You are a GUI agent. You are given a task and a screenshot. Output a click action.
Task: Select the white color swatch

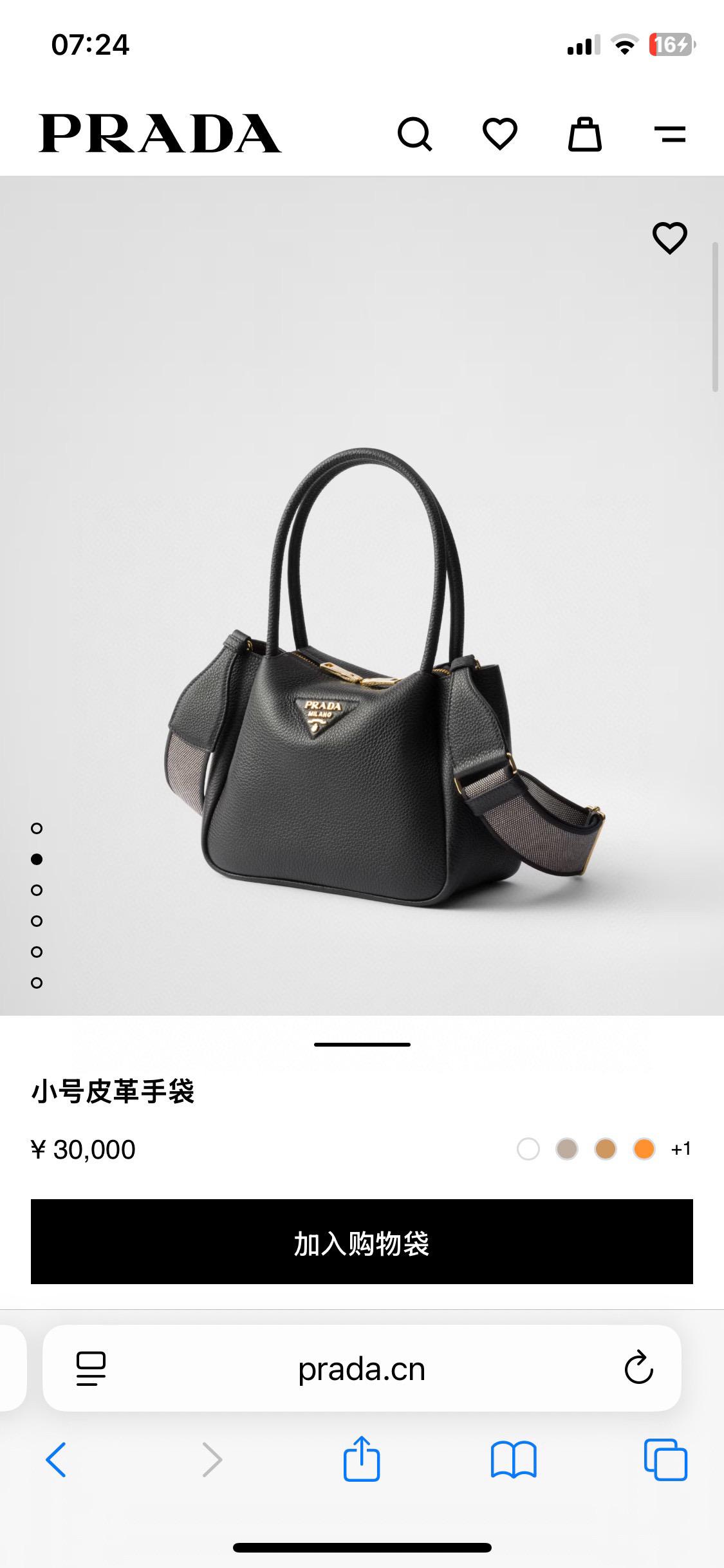pyautogui.click(x=528, y=1149)
